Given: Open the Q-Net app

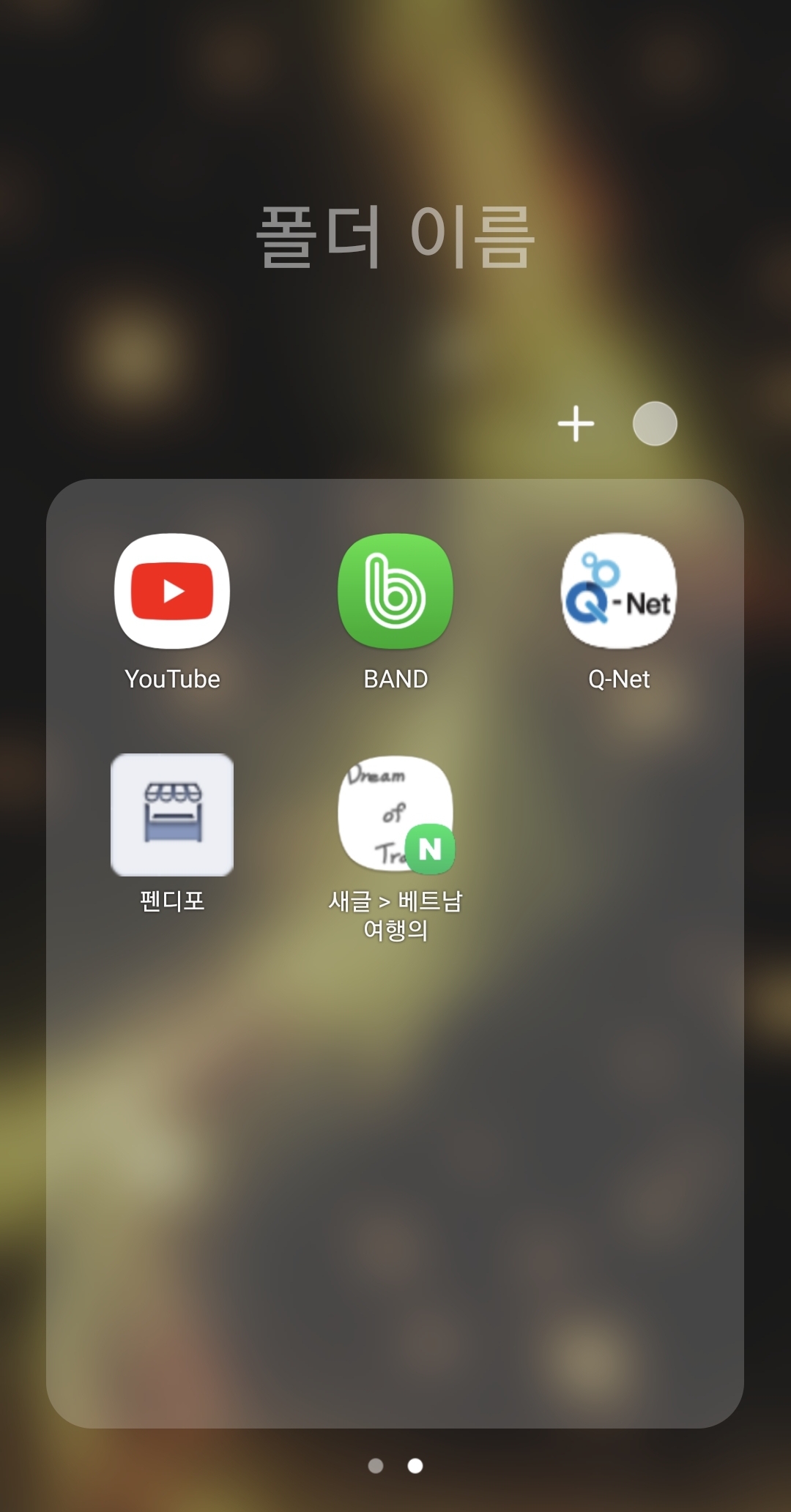Looking at the screenshot, I should click(x=619, y=592).
